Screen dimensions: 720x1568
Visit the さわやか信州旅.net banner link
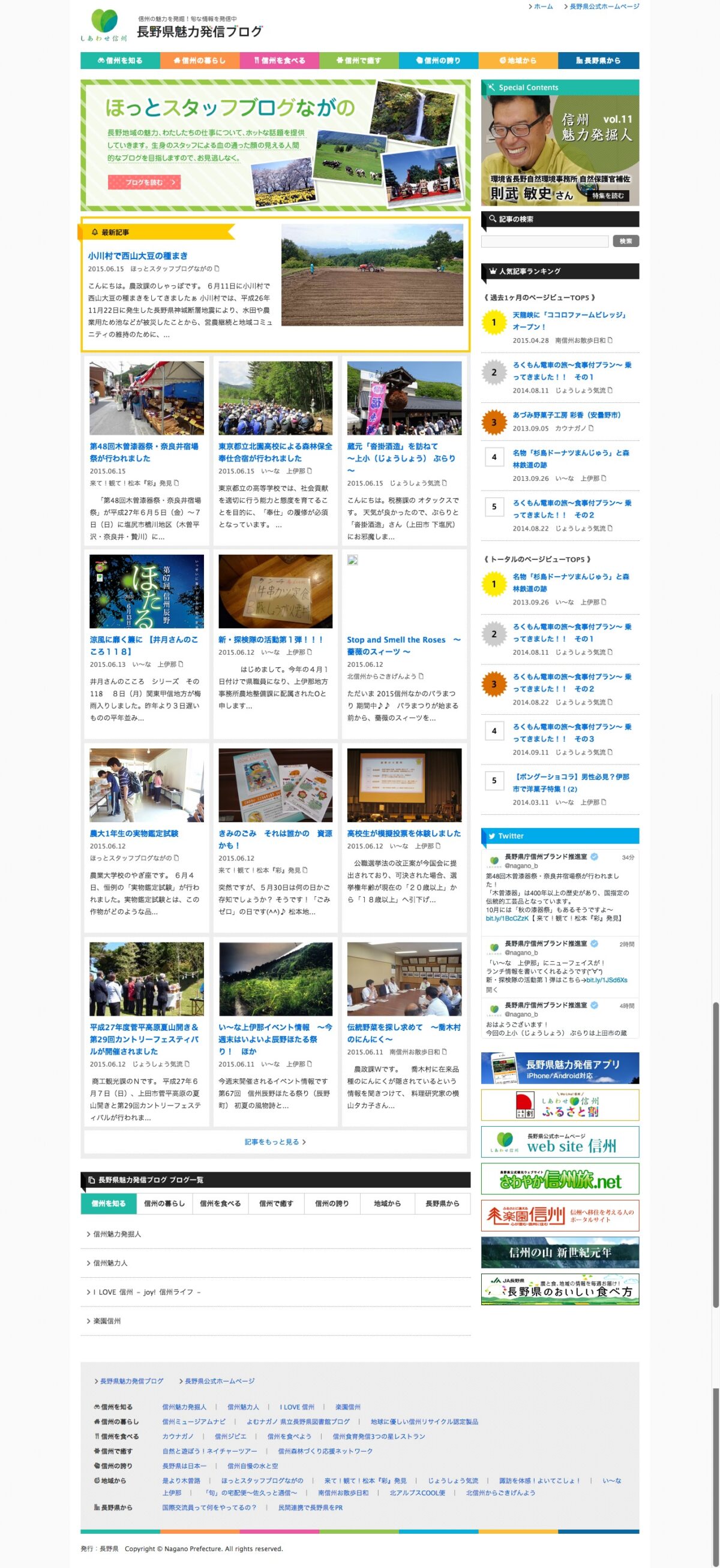point(560,1179)
